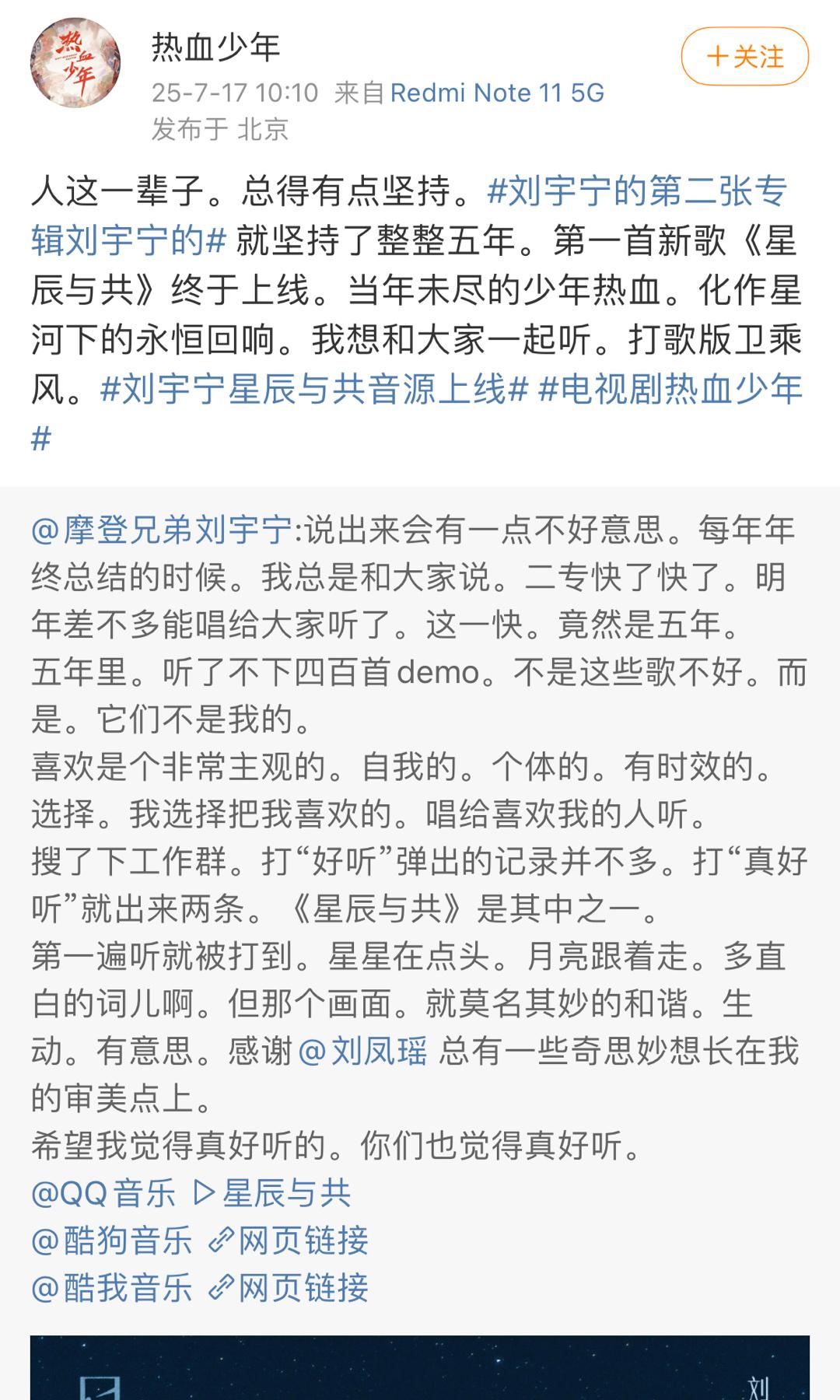Open the @酷我音乐 mention
Screen dimensions: 840x1400
[x=111, y=1288]
